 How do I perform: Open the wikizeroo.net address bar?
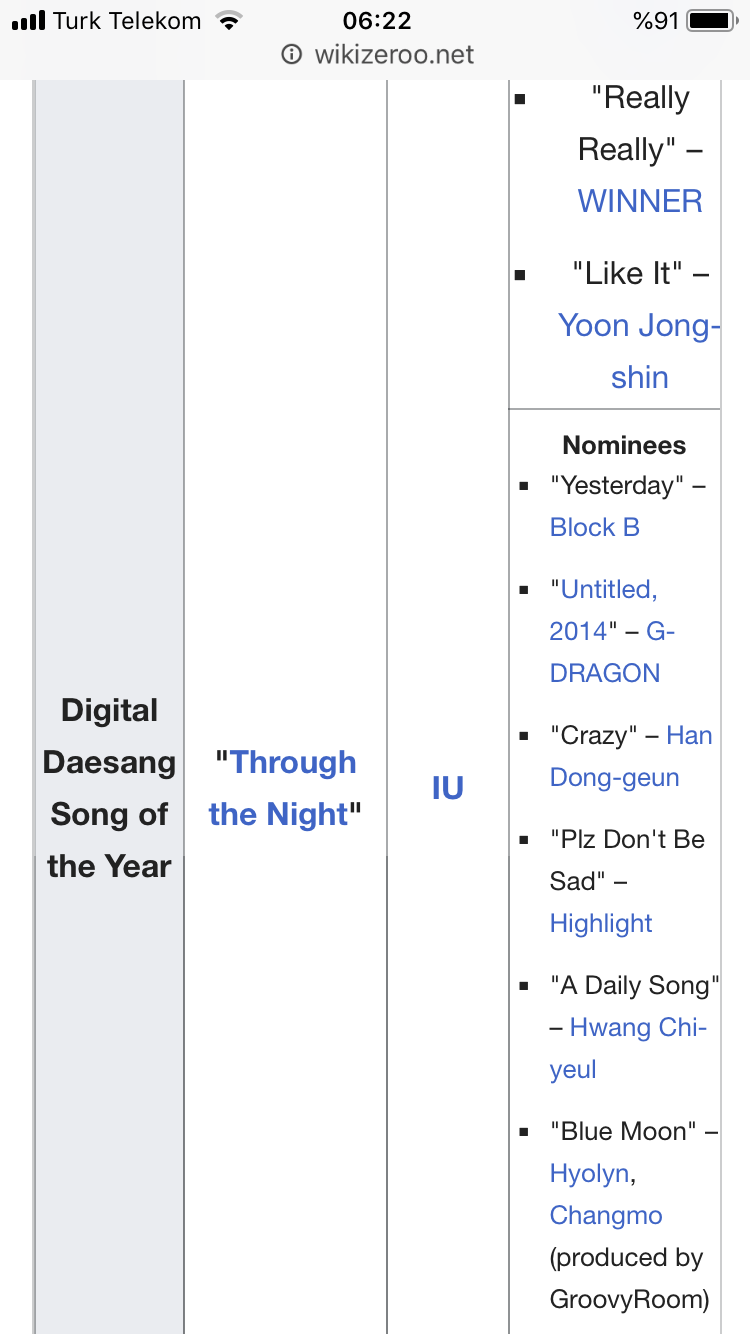pyautogui.click(x=378, y=54)
